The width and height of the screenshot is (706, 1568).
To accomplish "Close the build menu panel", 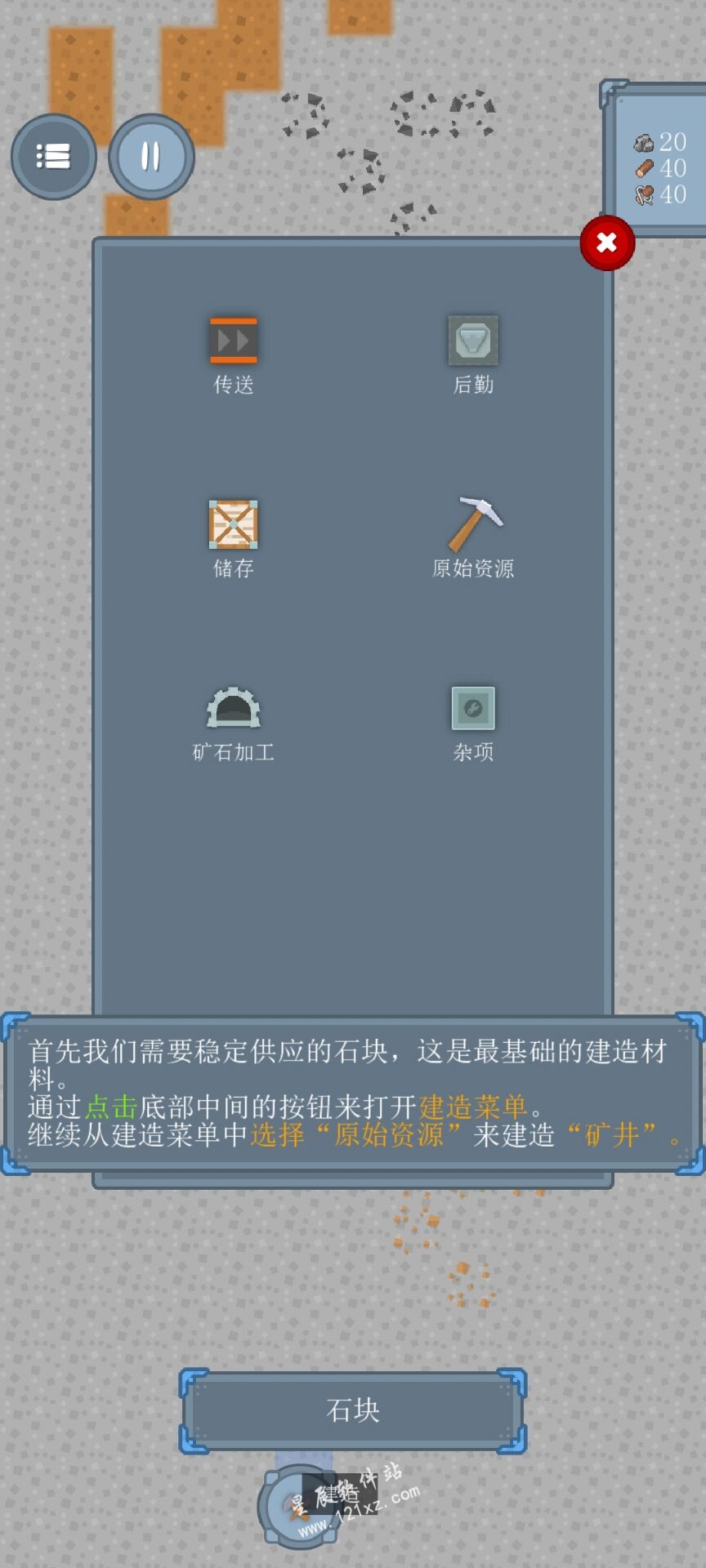I will pos(607,243).
